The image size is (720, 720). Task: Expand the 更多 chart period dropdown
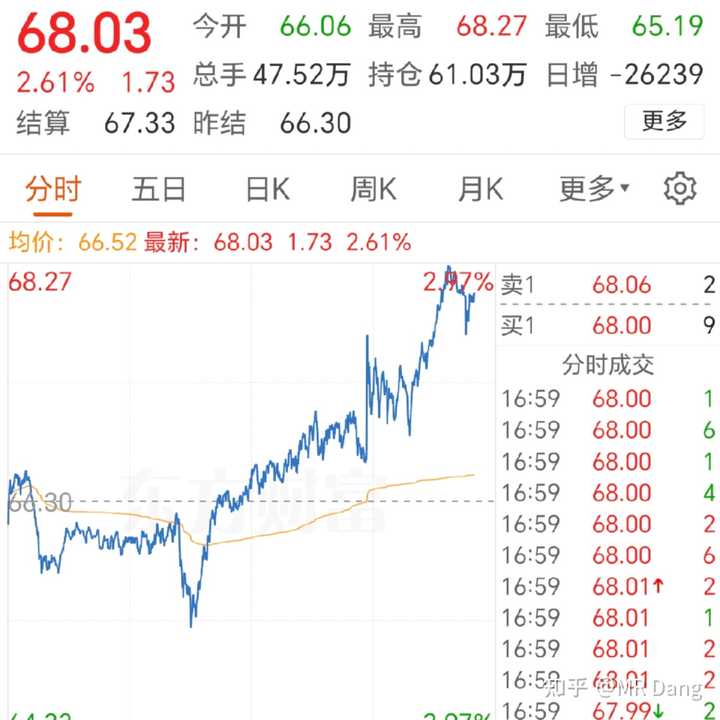pos(594,188)
